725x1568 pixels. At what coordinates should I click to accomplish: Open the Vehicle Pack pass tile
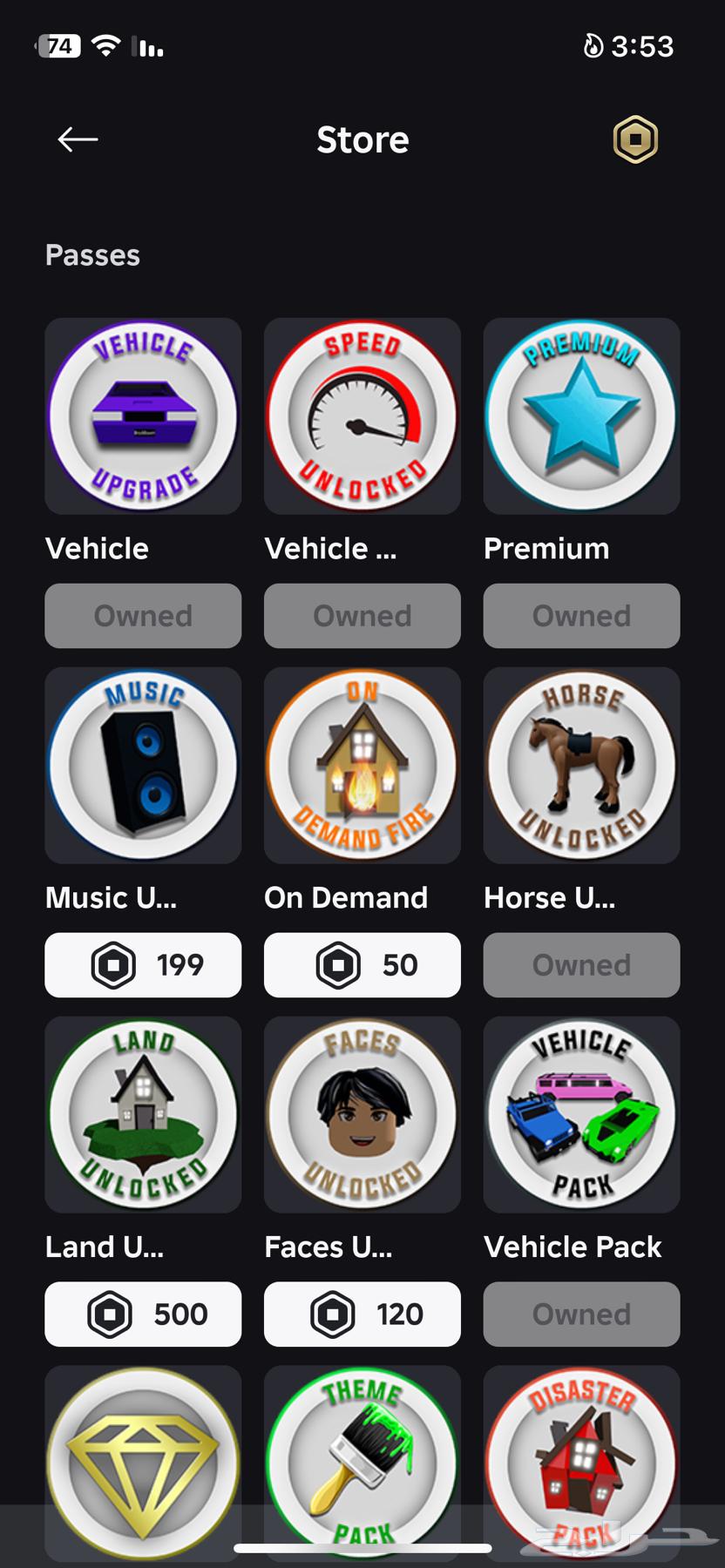[581, 1114]
